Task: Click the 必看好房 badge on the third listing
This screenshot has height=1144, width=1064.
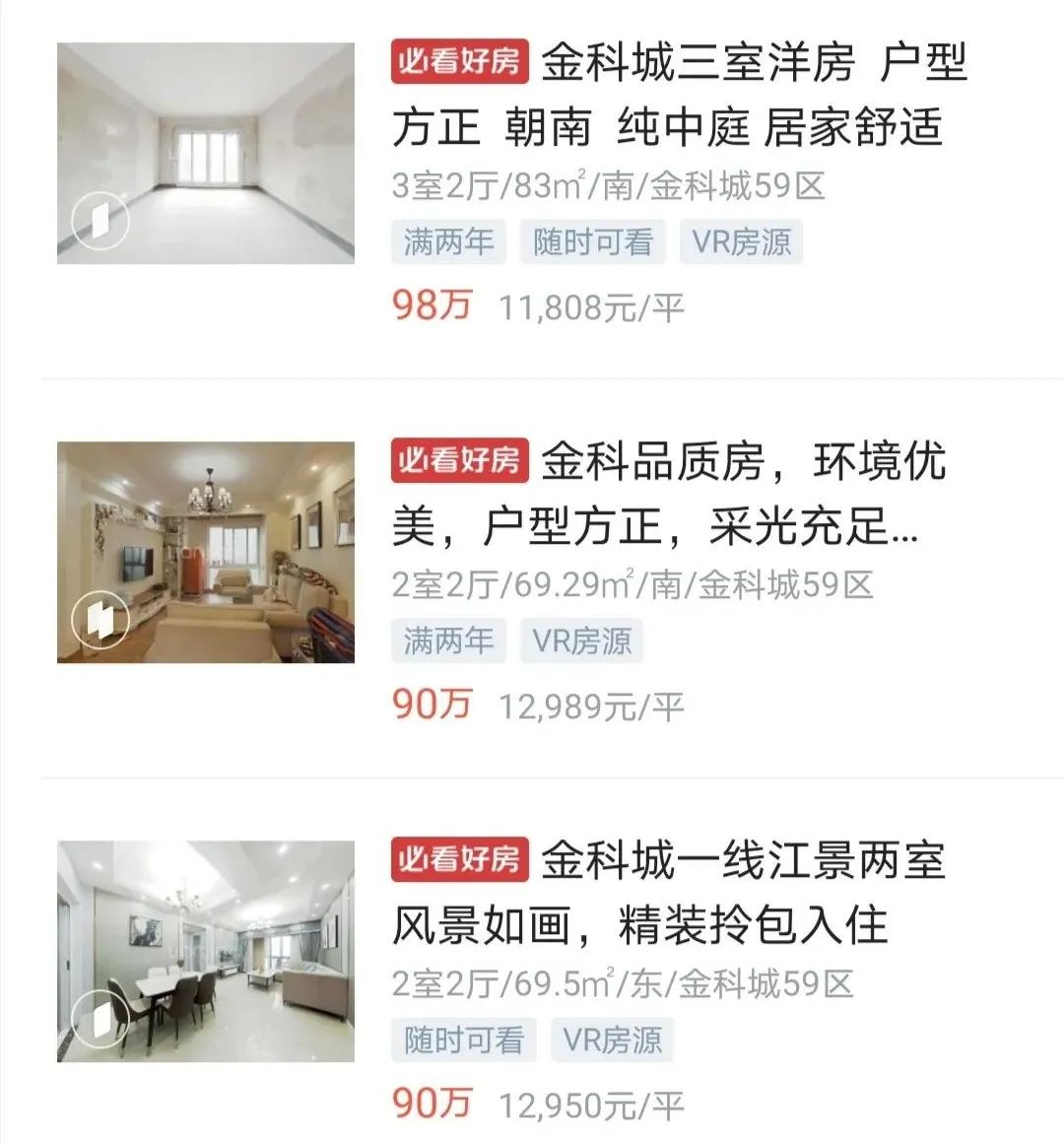Action: (459, 859)
